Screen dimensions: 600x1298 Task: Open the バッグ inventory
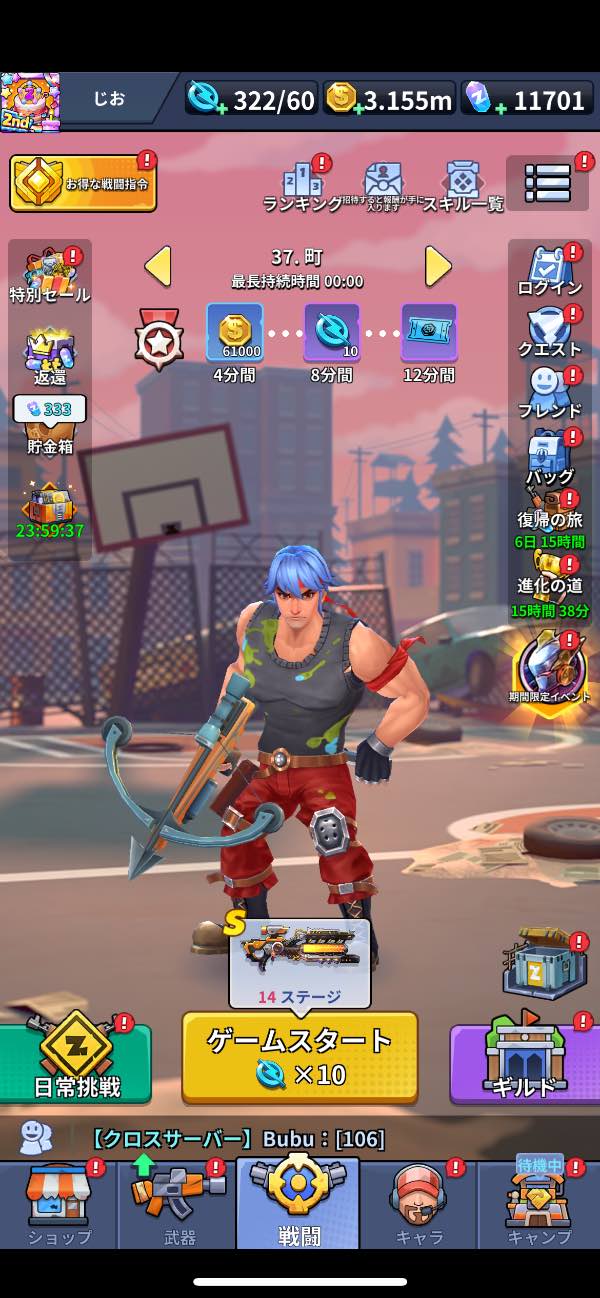click(549, 456)
